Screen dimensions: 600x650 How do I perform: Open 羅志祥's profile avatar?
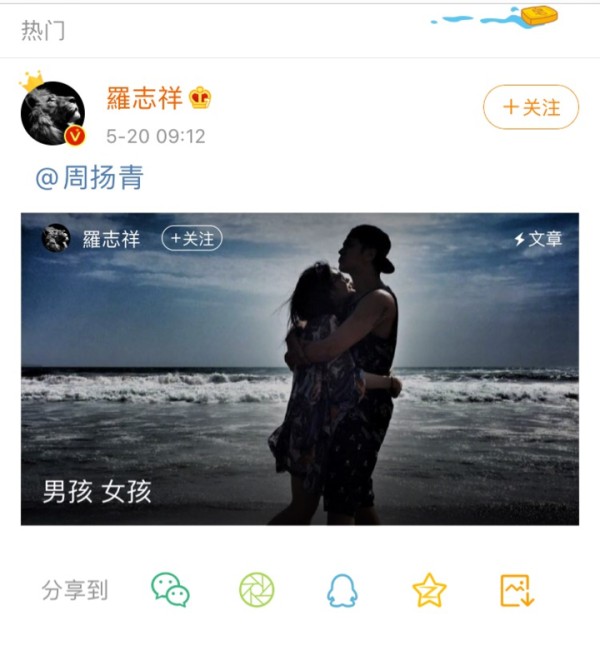point(52,112)
